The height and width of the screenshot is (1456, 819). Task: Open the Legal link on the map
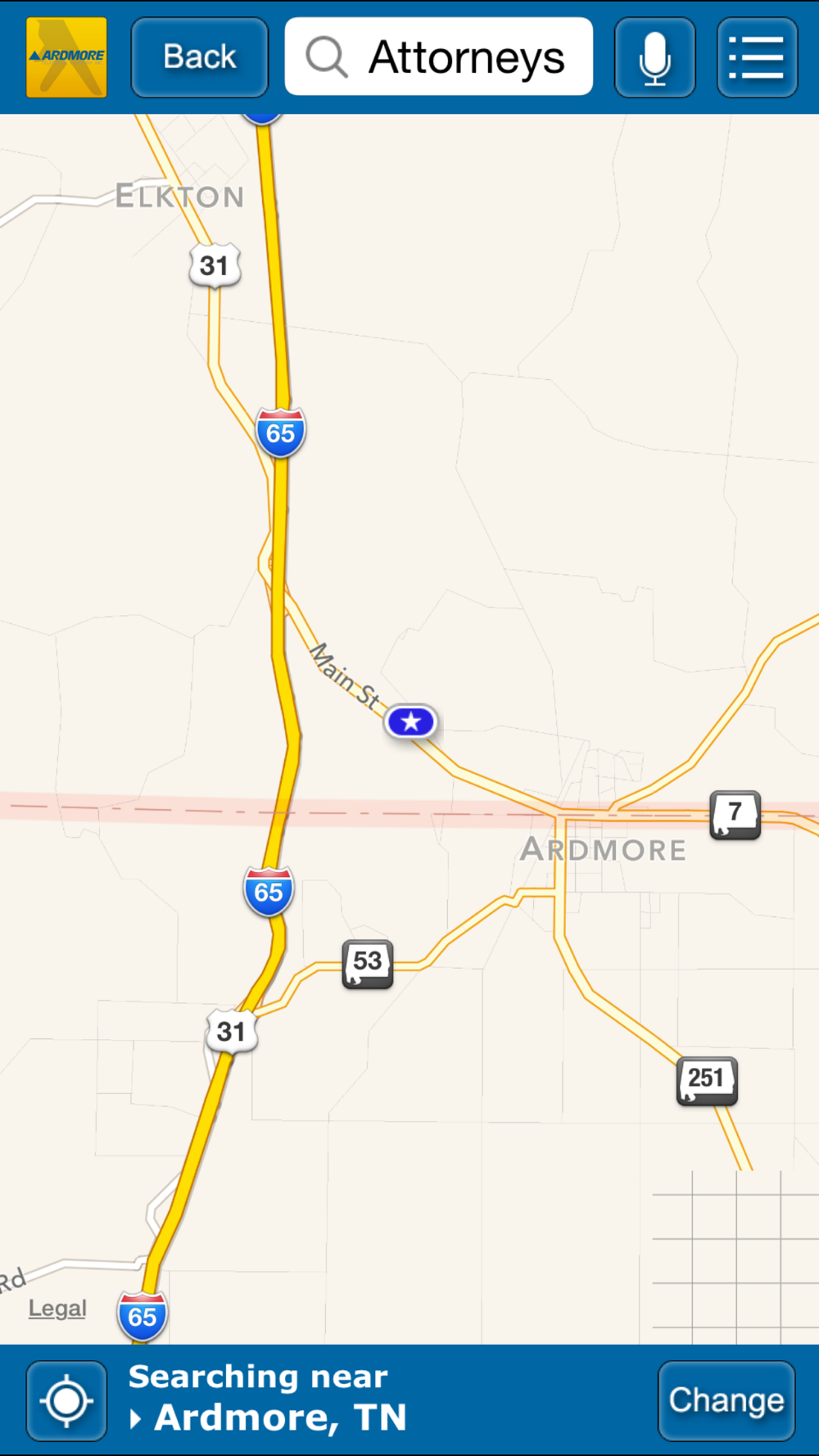57,1308
